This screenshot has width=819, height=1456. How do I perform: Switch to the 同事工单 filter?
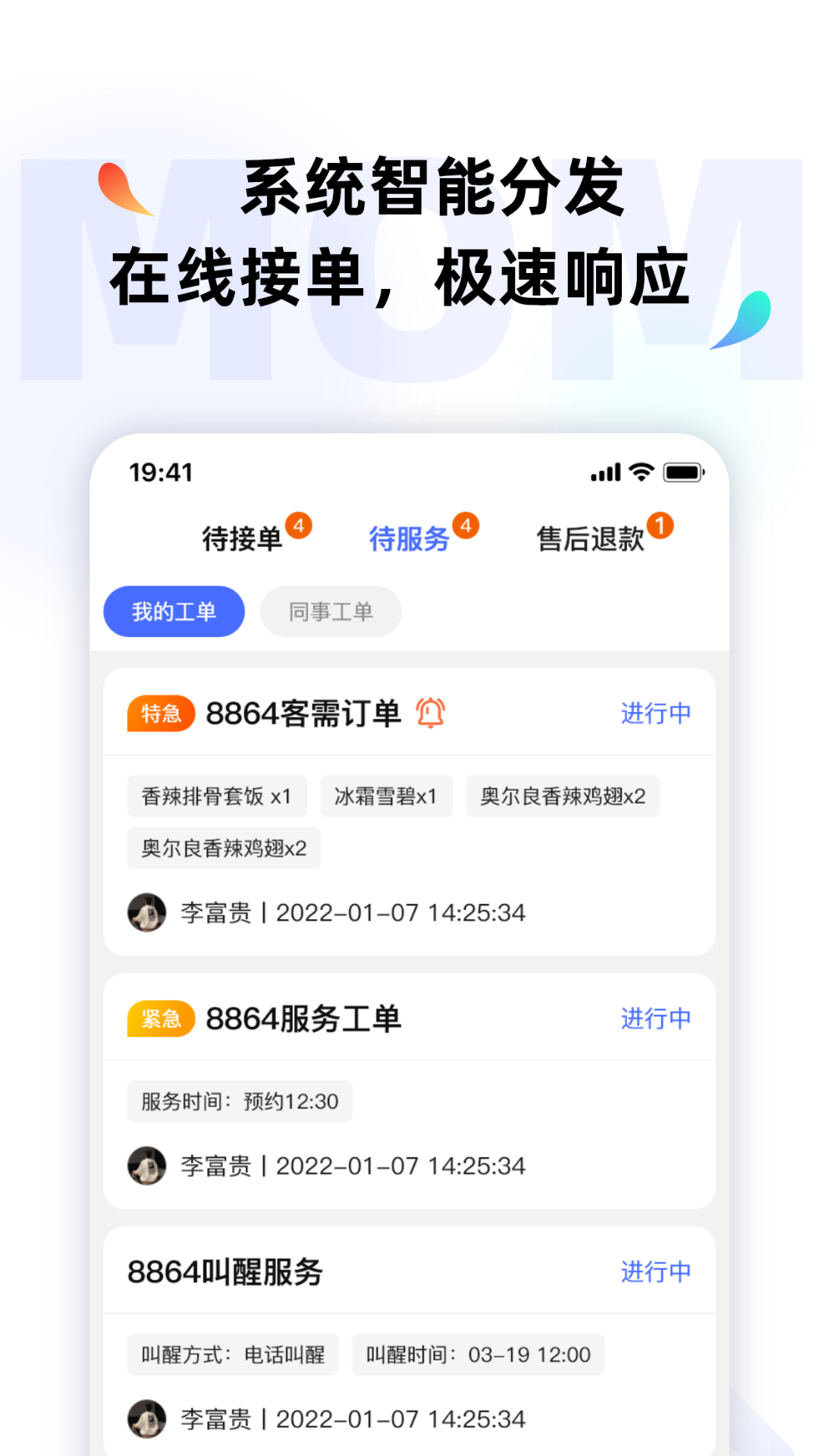331,611
